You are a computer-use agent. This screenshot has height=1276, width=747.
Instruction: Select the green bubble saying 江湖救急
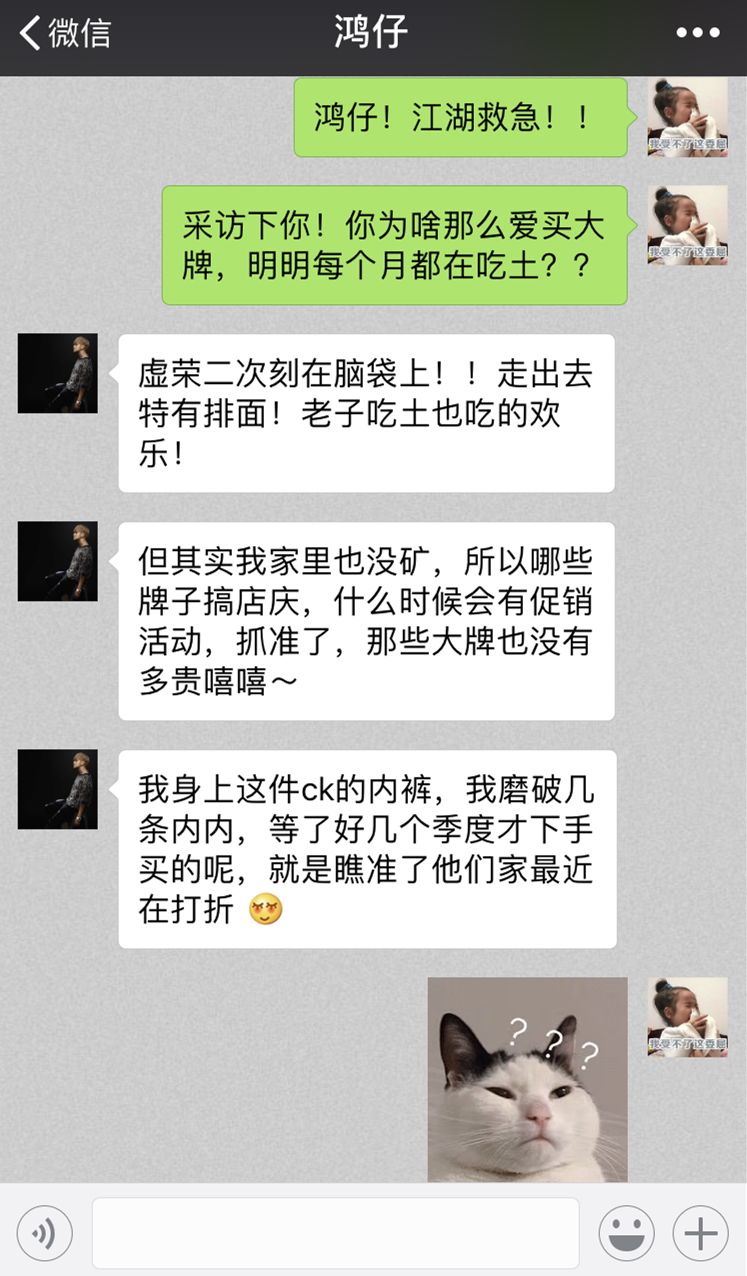461,119
